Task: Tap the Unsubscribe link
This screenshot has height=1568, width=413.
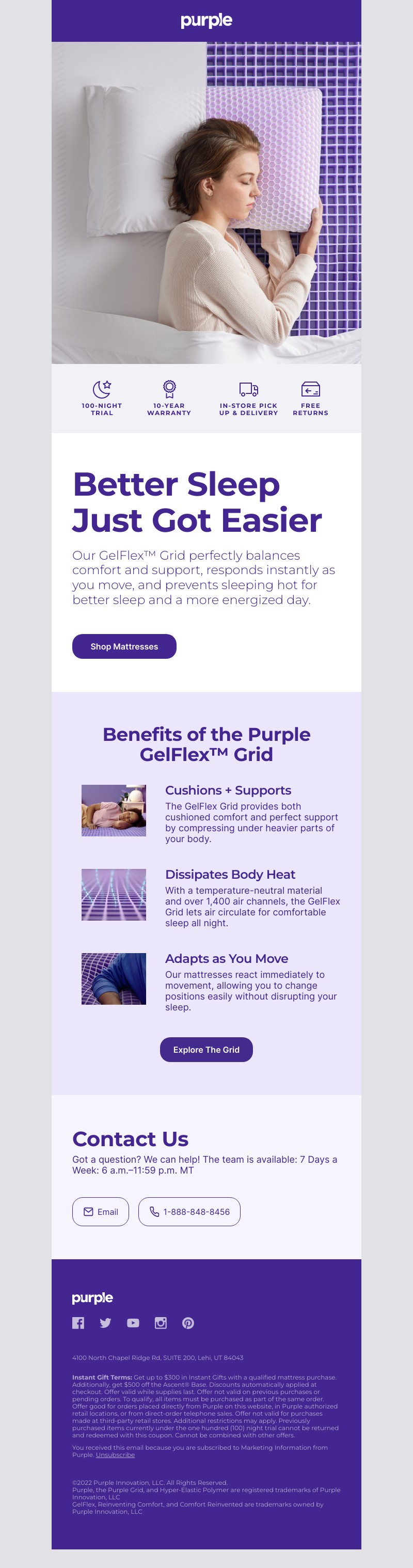Action: click(115, 1455)
